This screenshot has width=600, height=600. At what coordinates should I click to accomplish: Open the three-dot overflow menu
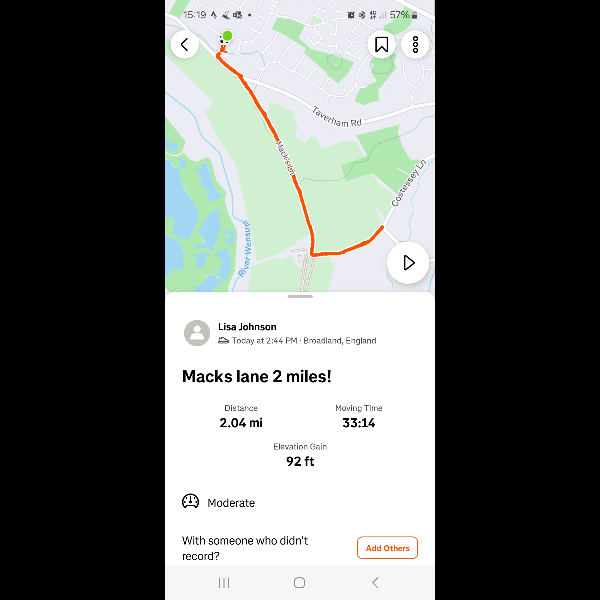[415, 45]
